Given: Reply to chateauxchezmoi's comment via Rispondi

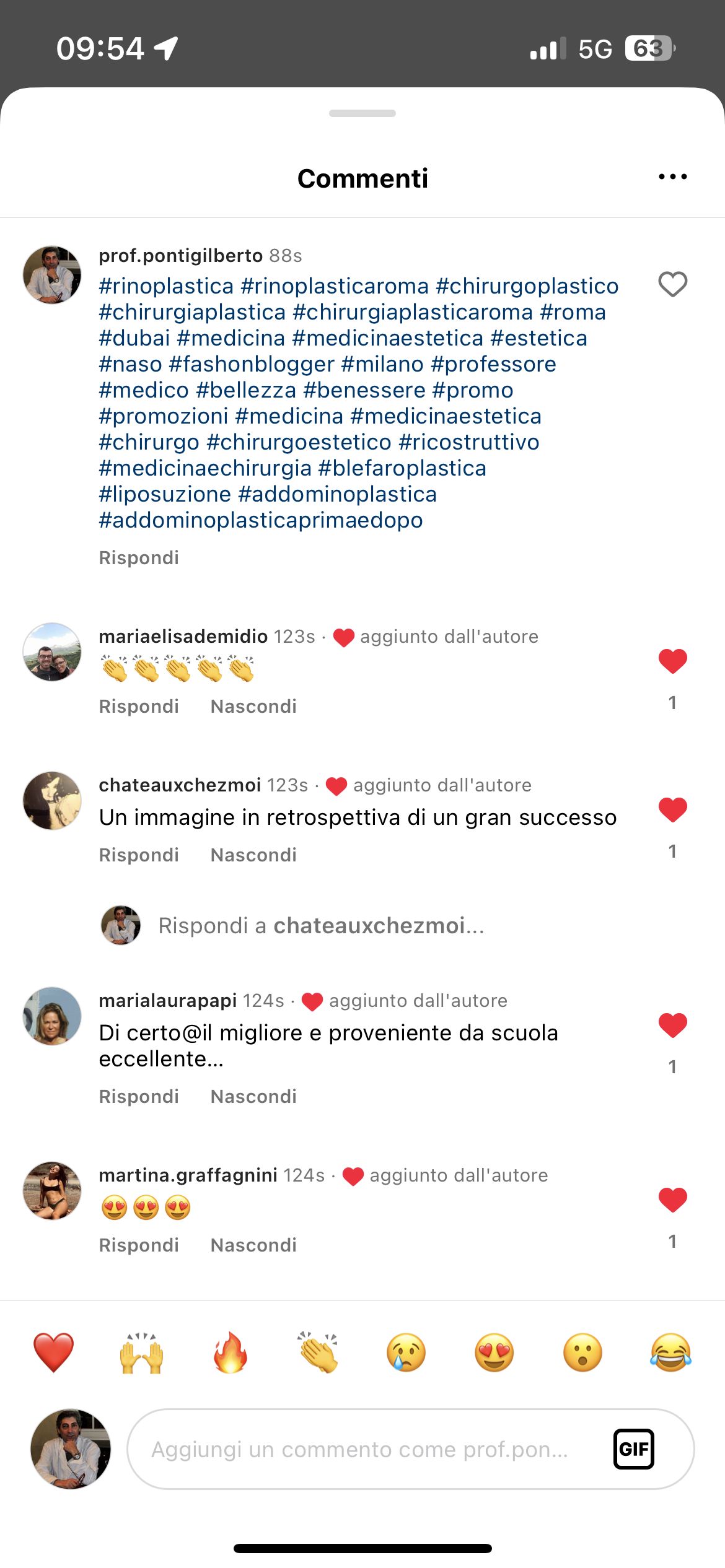Looking at the screenshot, I should point(139,855).
